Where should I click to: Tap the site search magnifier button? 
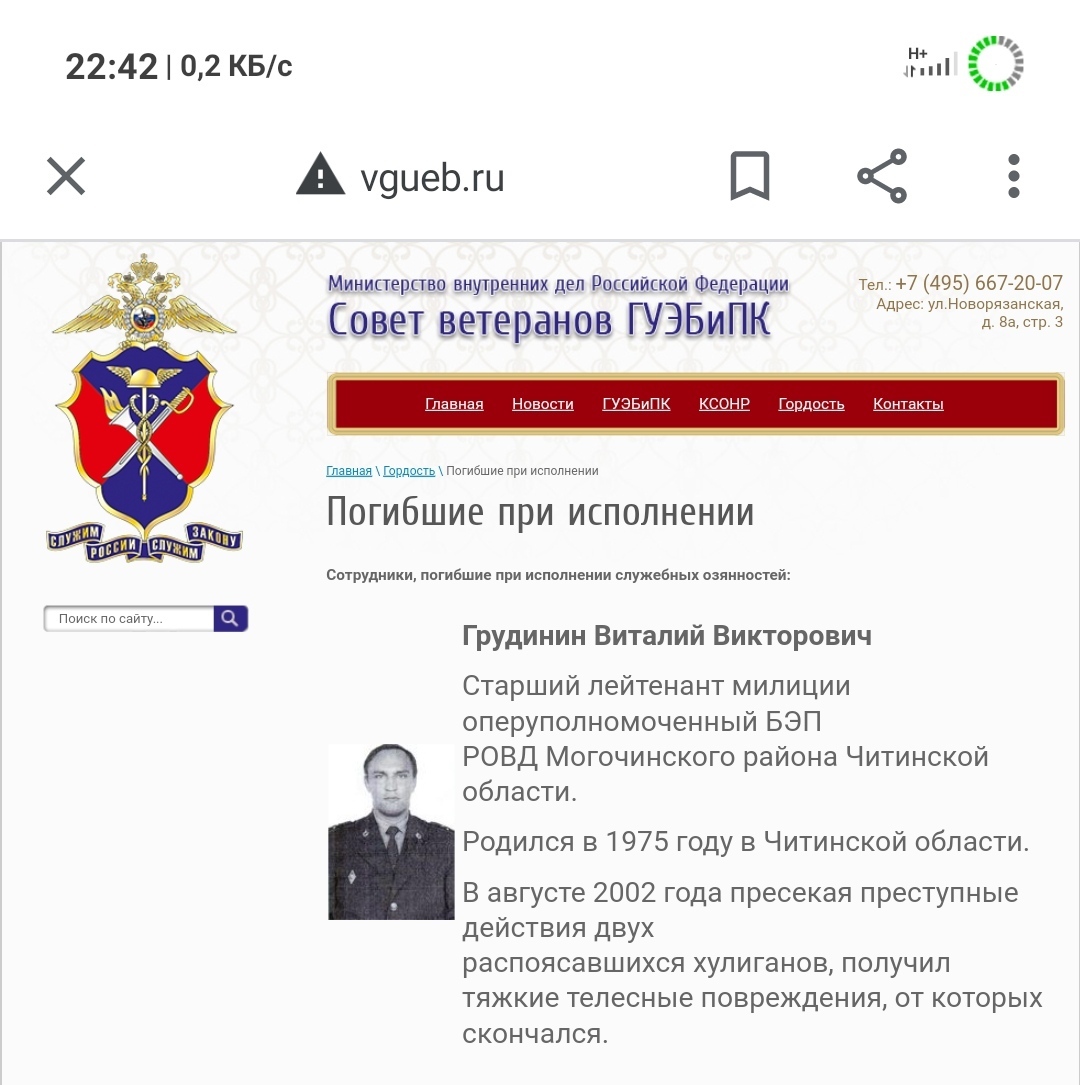pos(231,619)
